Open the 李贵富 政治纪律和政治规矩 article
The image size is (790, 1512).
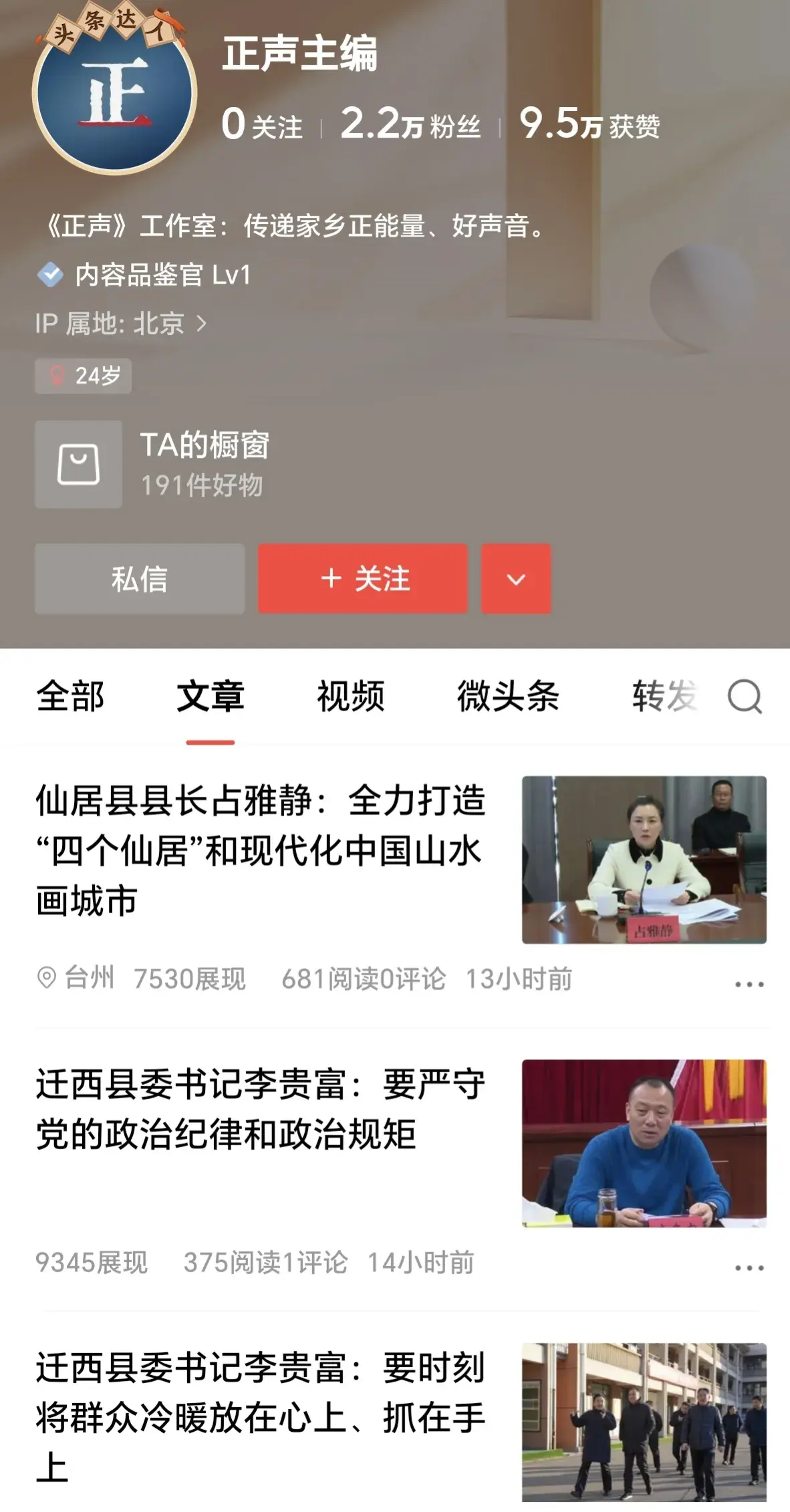(x=261, y=1110)
